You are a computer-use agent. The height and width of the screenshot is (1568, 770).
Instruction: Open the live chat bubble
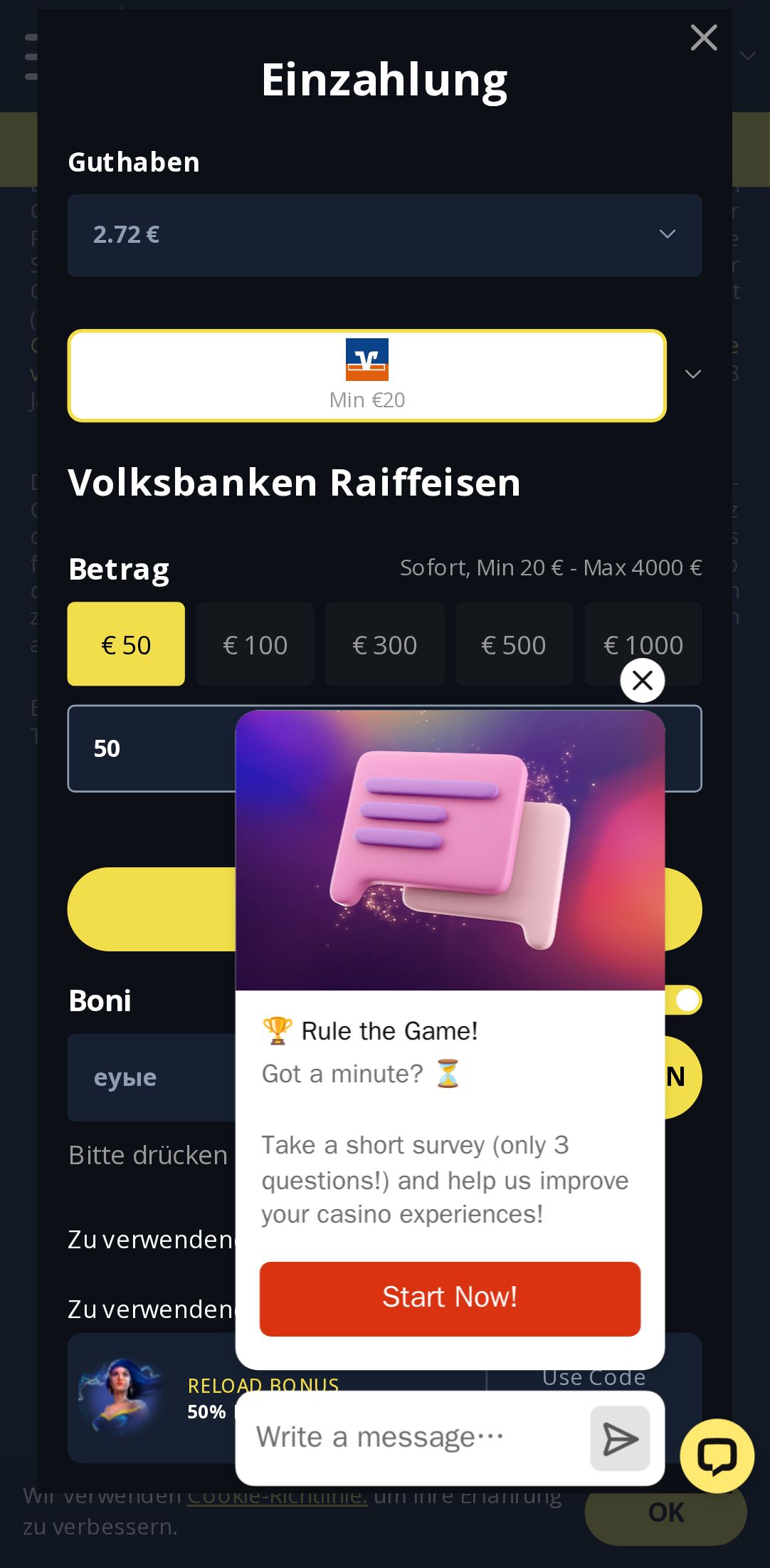(717, 1455)
